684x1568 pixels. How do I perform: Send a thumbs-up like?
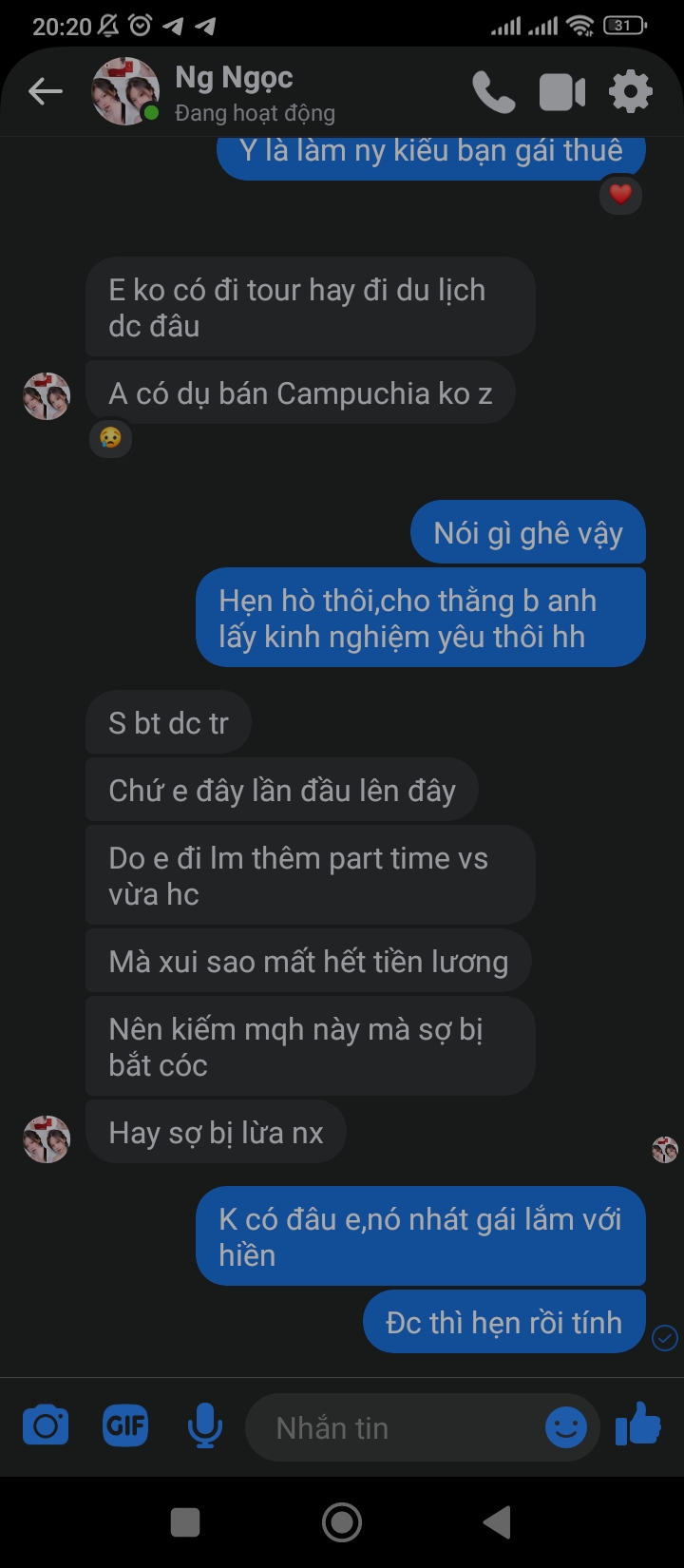pos(637,1425)
